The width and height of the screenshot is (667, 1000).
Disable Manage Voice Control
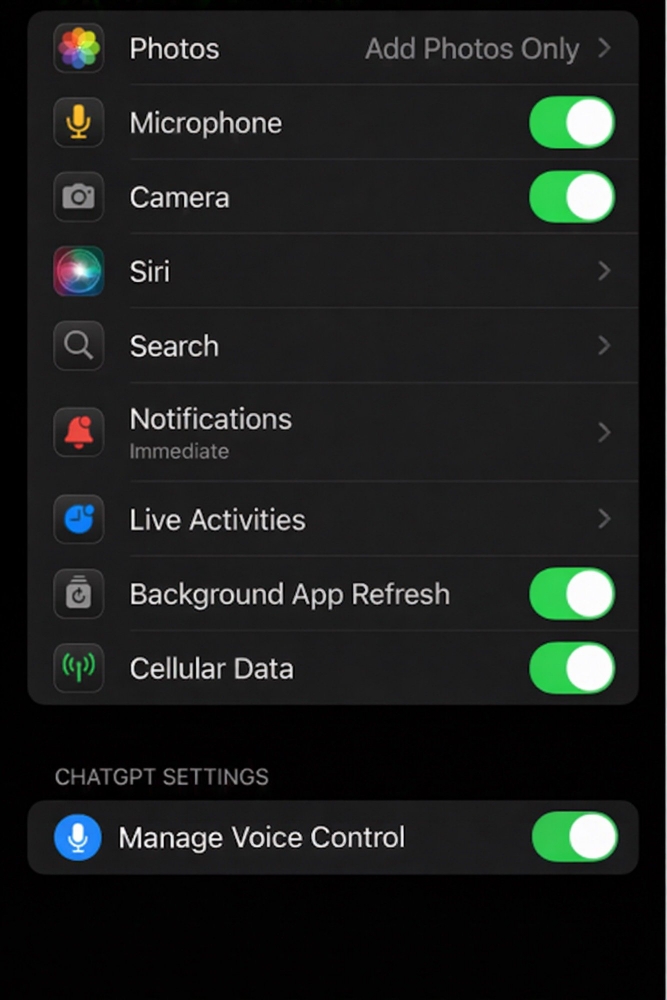[x=574, y=837]
